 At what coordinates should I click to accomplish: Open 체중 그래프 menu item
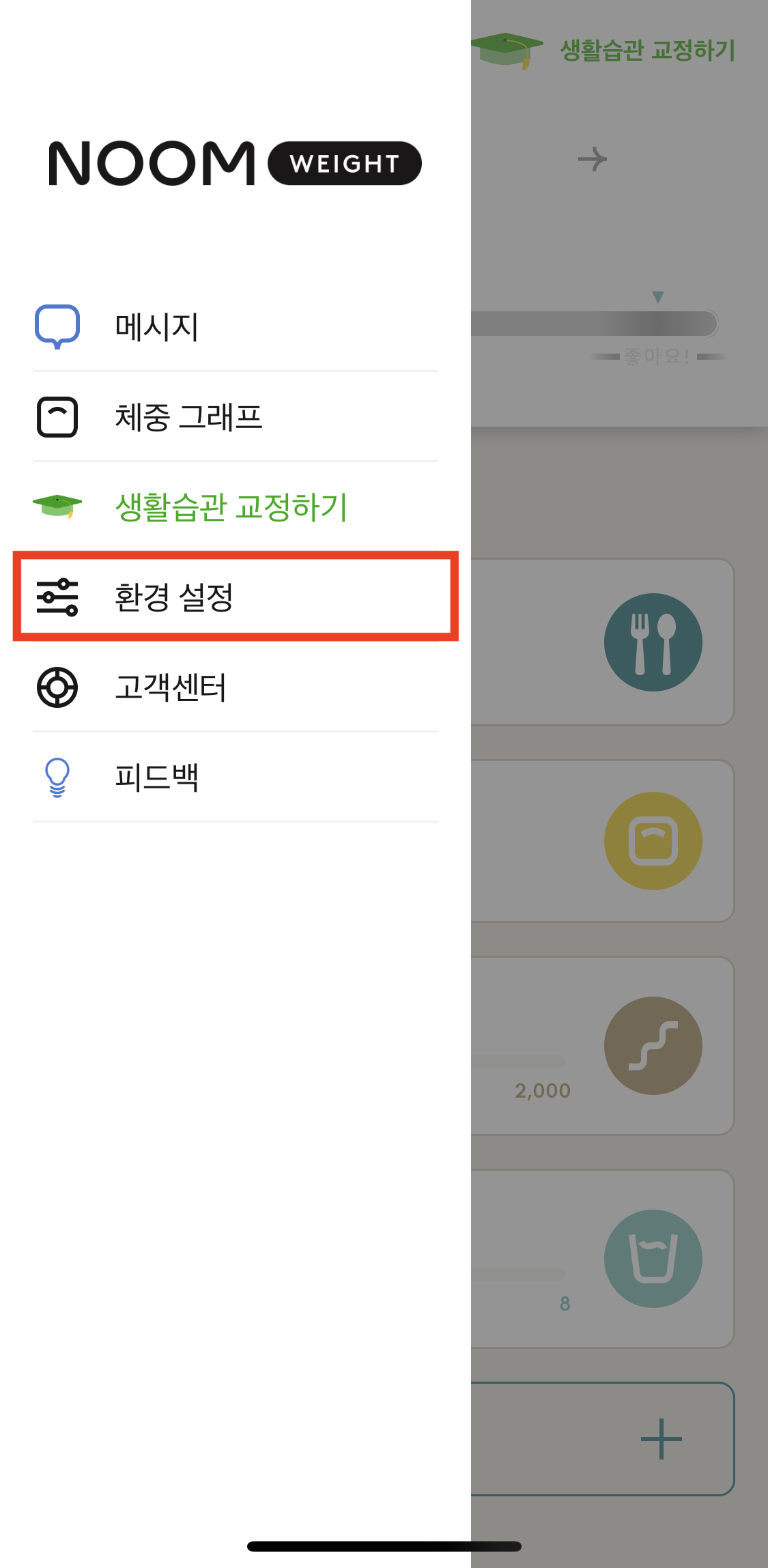click(x=188, y=417)
